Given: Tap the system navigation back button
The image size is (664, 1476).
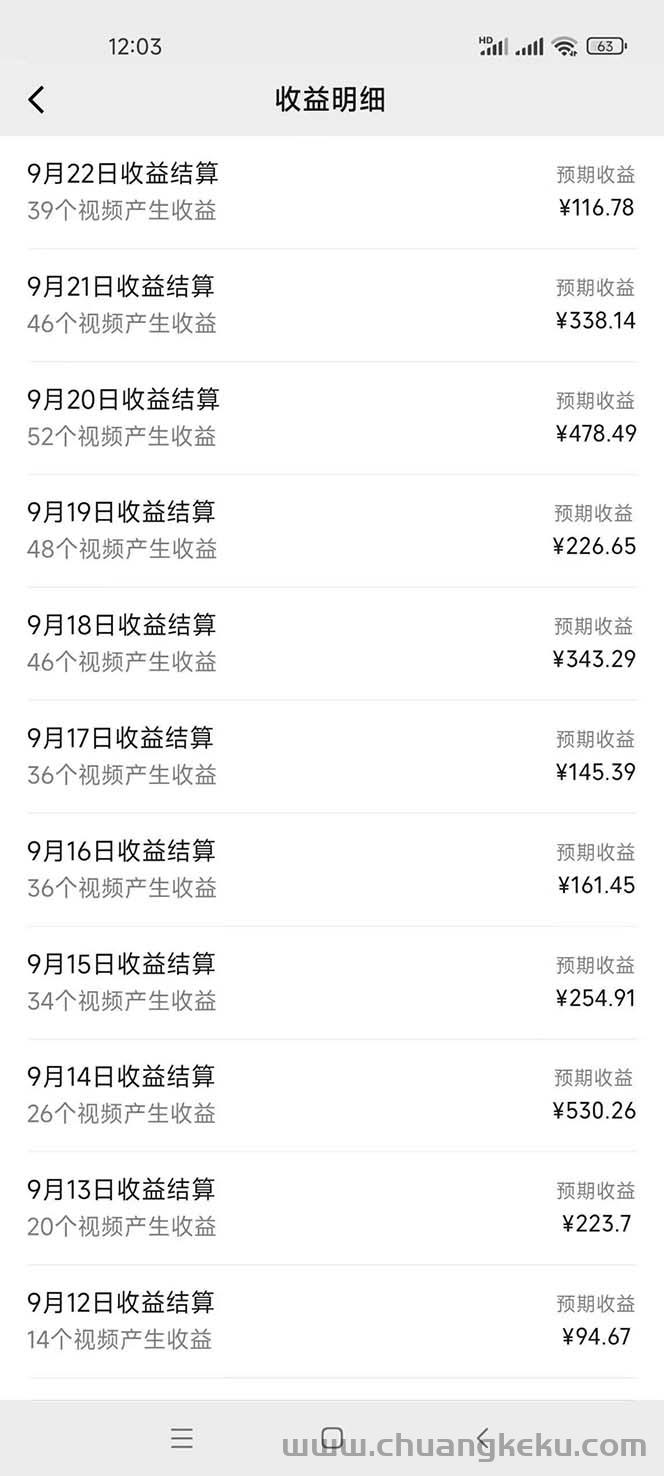Looking at the screenshot, I should [x=483, y=1438].
